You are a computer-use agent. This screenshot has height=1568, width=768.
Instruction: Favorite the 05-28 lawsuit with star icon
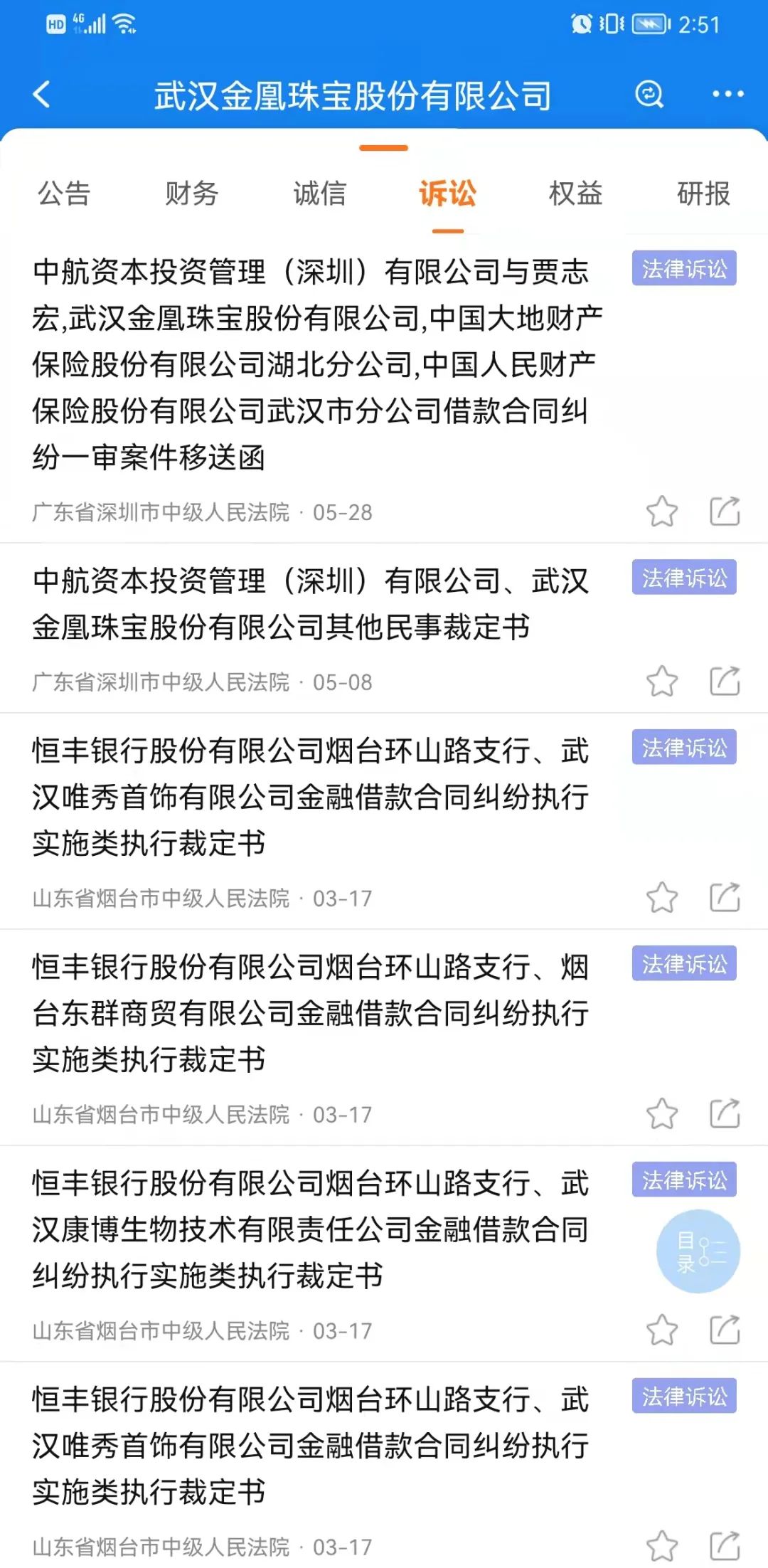pyautogui.click(x=662, y=512)
